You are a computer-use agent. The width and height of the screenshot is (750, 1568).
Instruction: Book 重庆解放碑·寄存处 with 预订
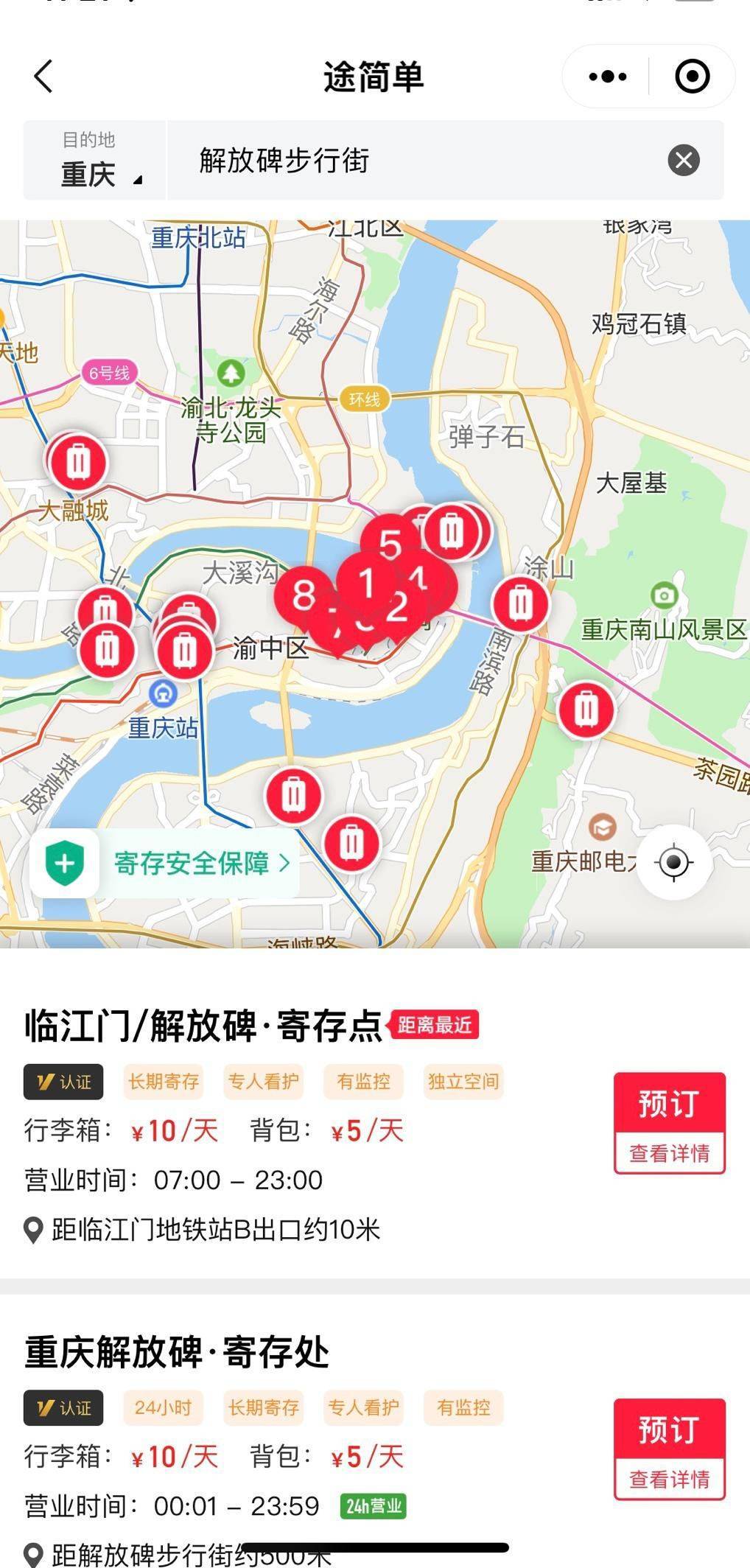click(669, 1429)
